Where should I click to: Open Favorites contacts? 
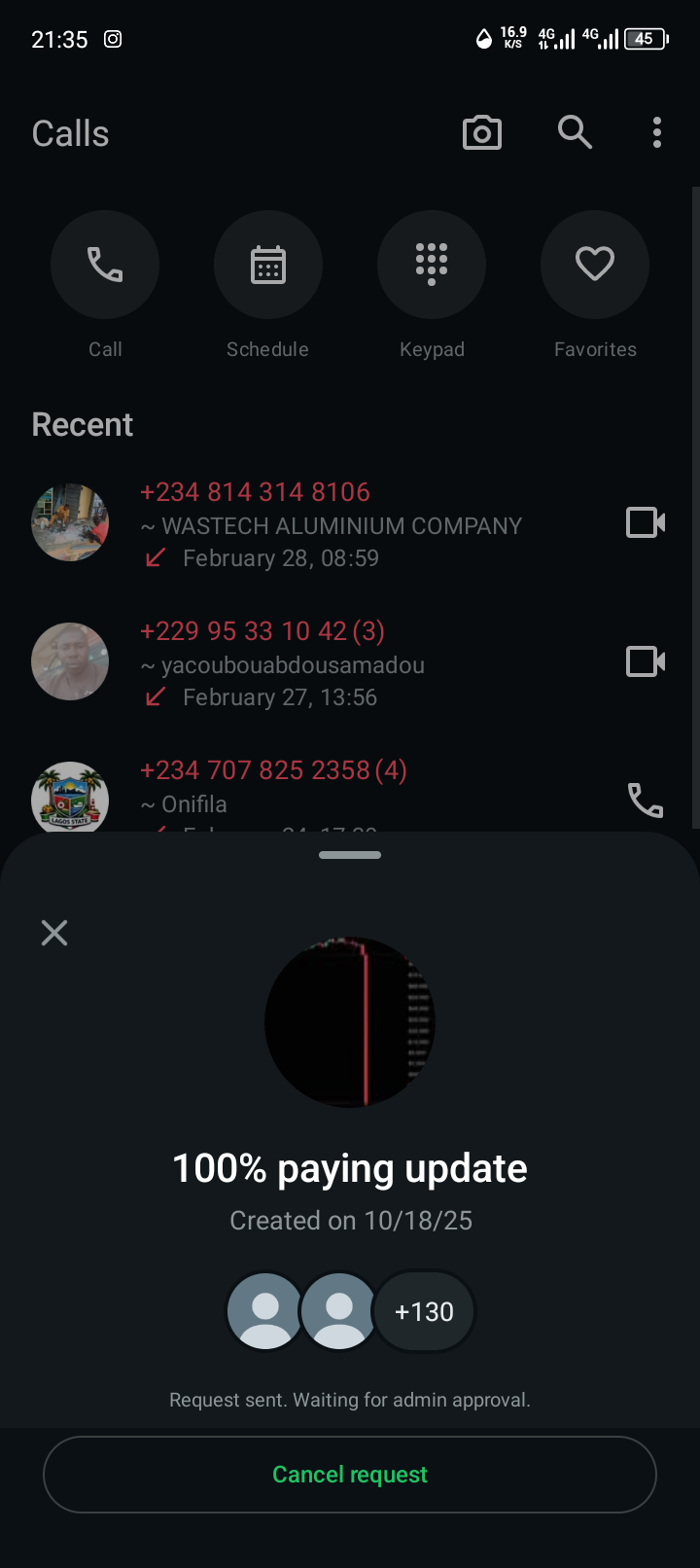[x=595, y=265]
